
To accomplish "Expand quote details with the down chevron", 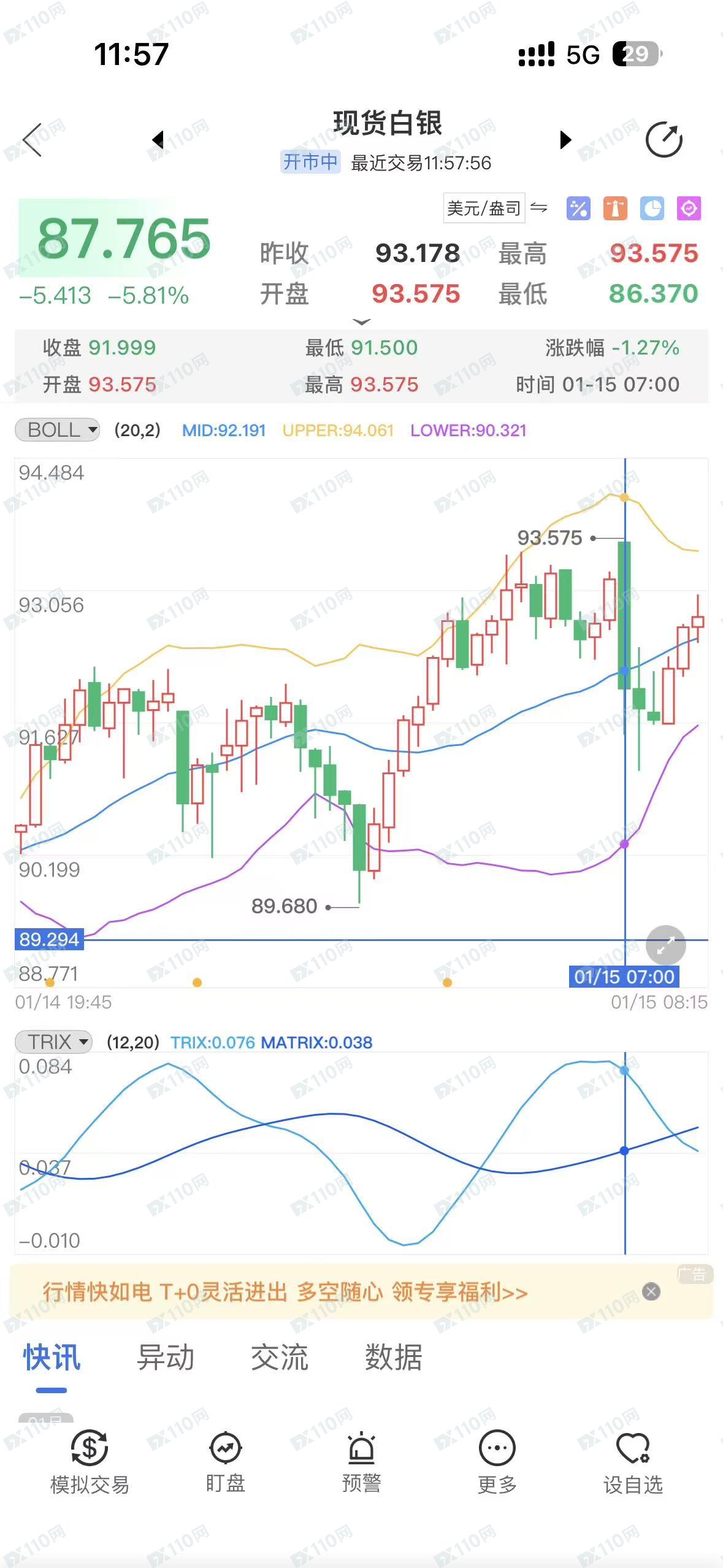I will 362,322.
